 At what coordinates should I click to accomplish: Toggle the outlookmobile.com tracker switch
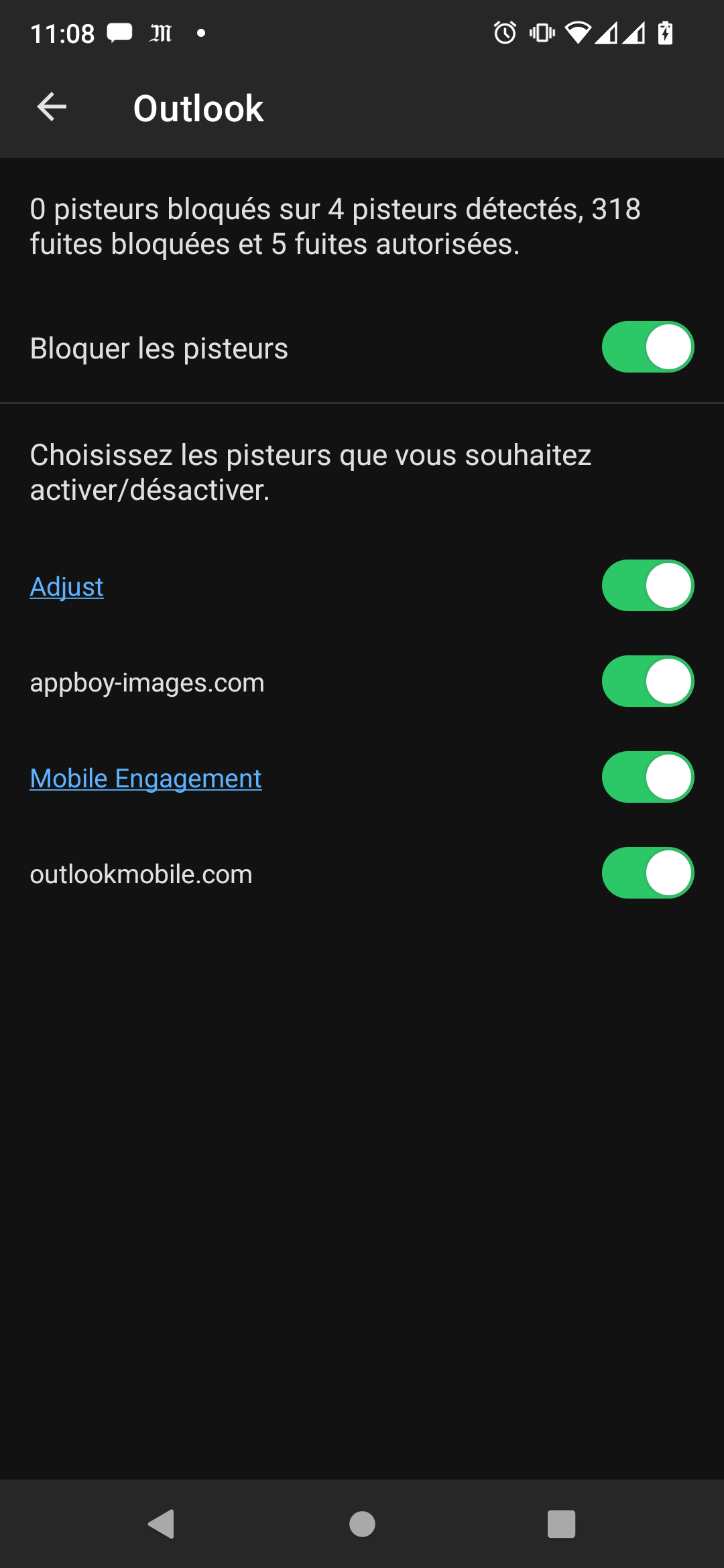pyautogui.click(x=647, y=873)
